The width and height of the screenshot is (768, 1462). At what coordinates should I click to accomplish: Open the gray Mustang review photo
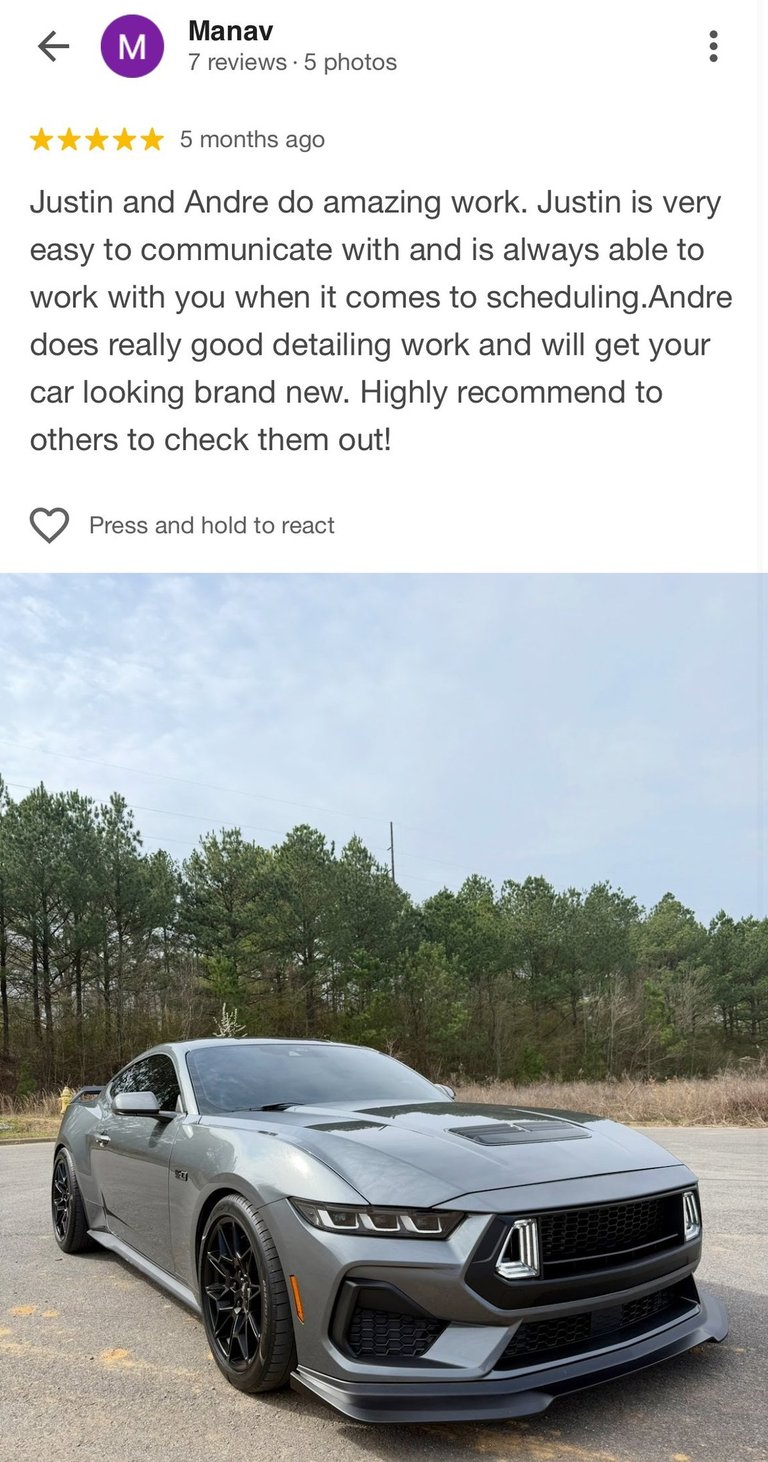[384, 1015]
